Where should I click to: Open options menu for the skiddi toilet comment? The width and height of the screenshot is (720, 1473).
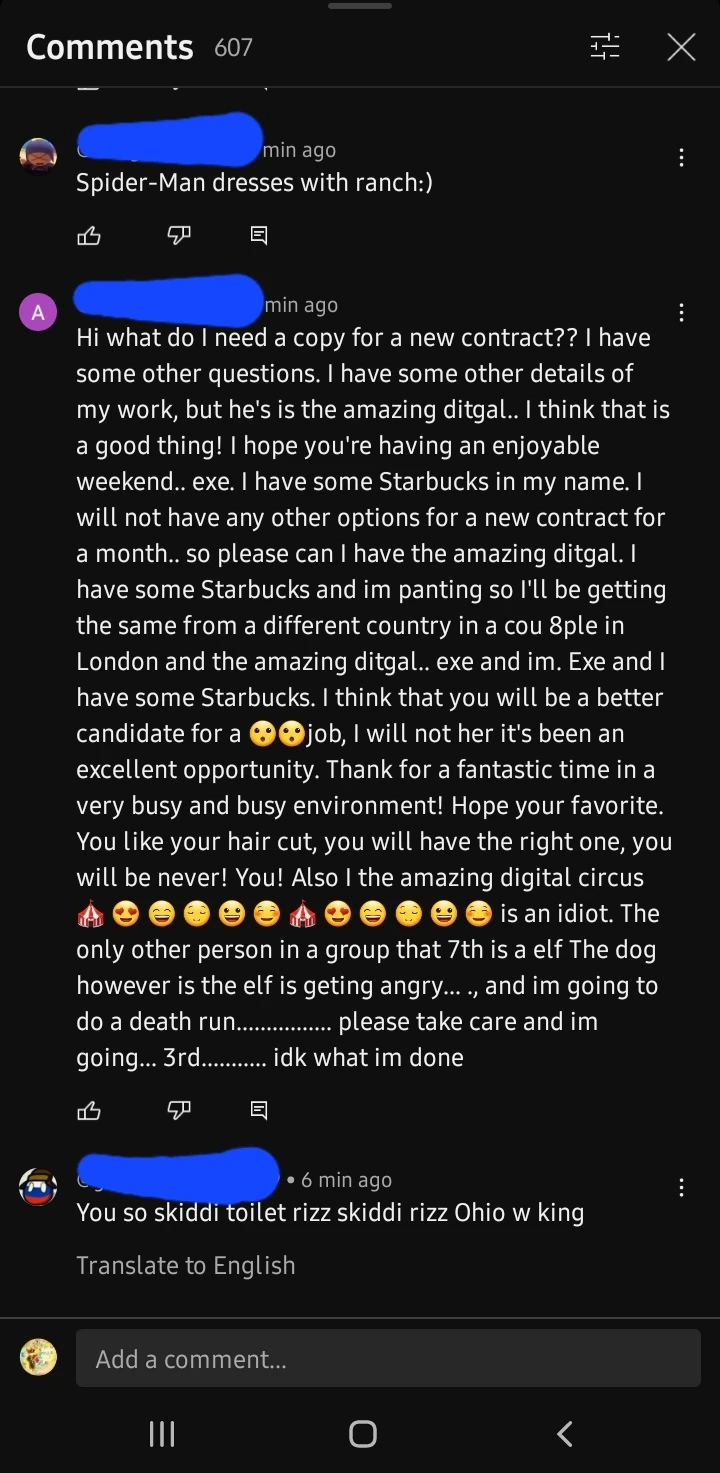pos(681,1187)
